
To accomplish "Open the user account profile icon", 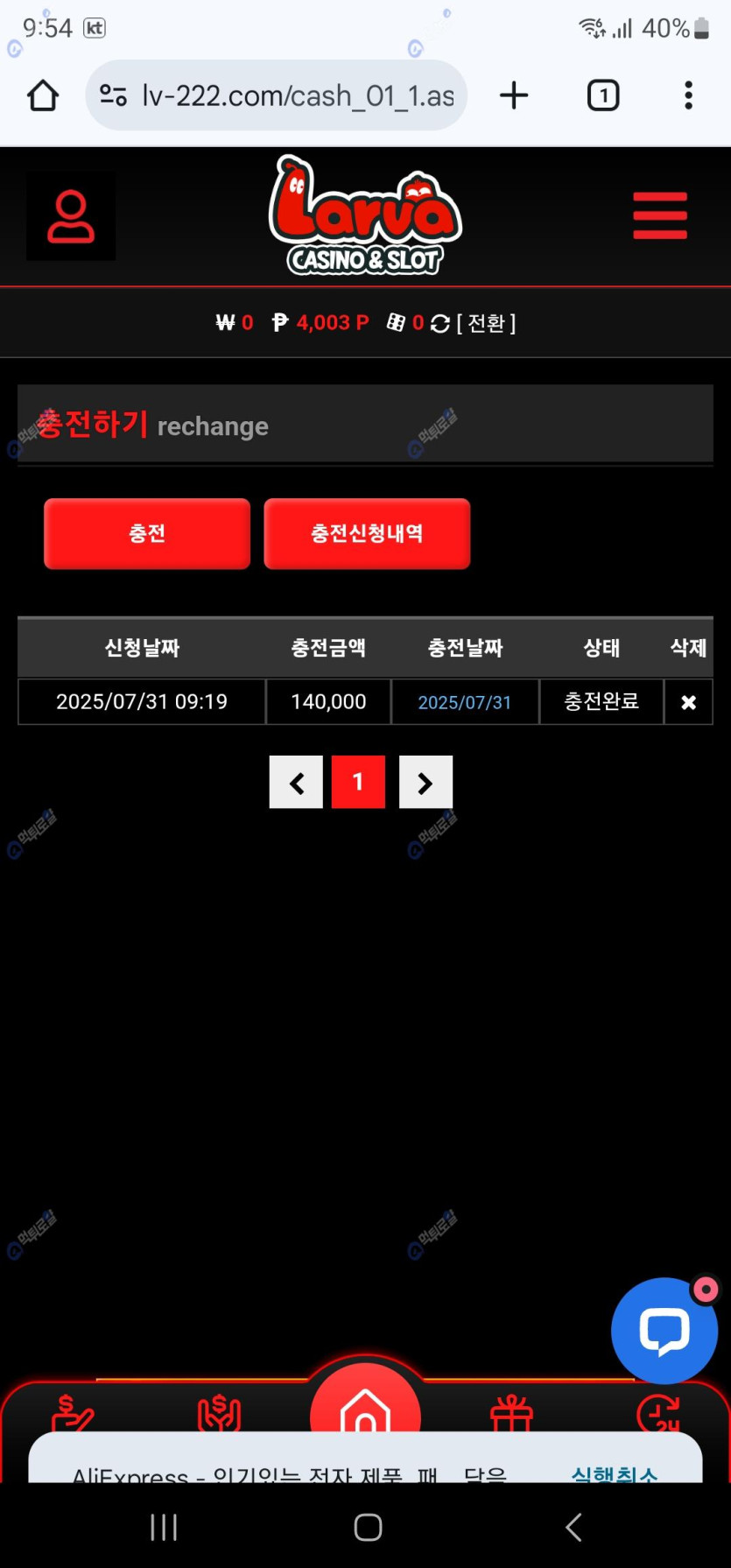I will [71, 216].
